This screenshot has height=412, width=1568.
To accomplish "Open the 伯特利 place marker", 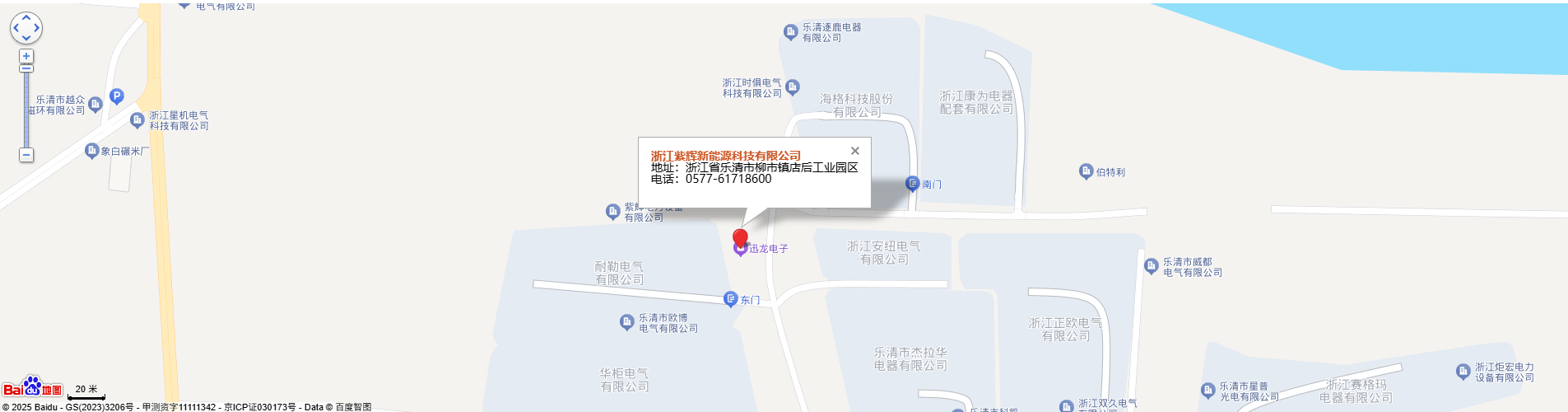I will pos(1086,171).
